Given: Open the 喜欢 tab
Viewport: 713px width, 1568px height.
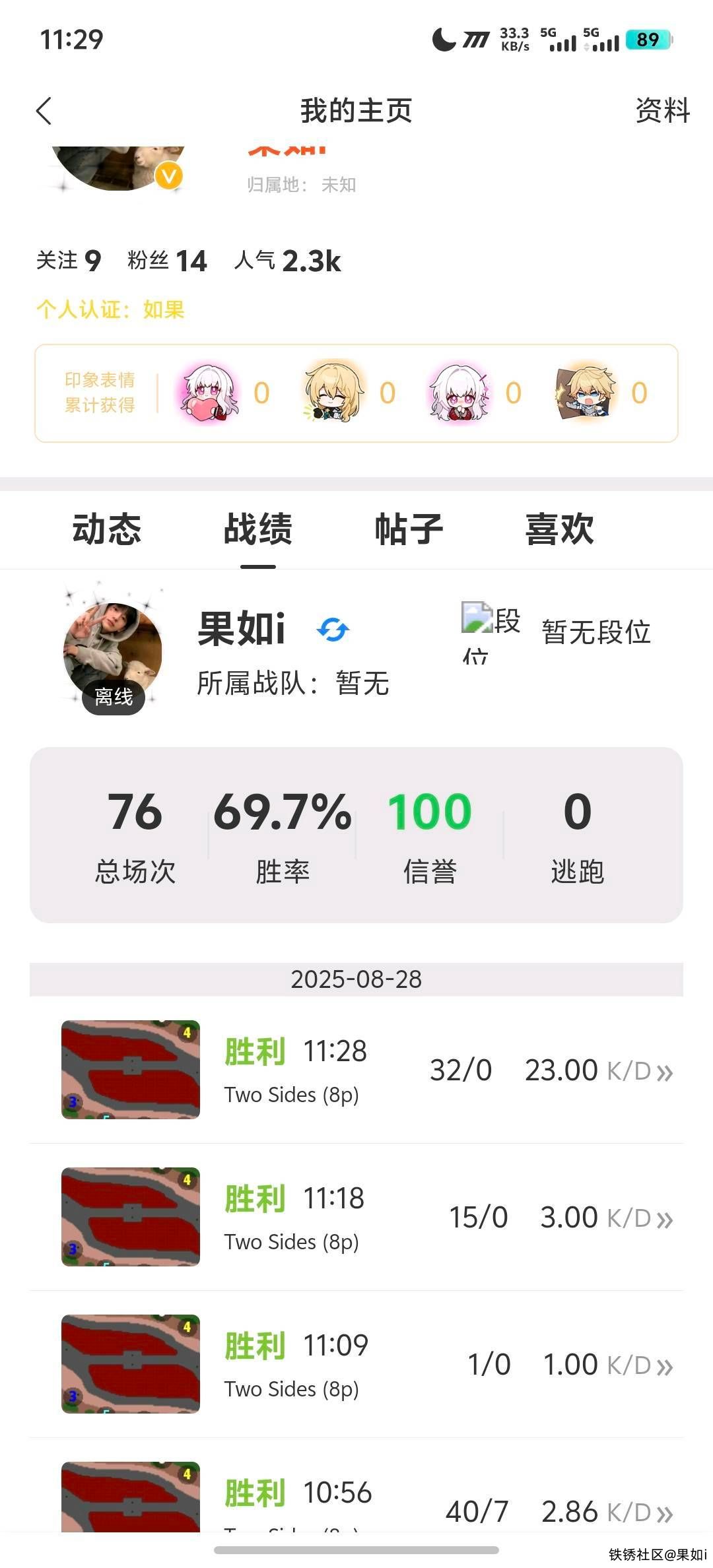Looking at the screenshot, I should click(x=560, y=529).
